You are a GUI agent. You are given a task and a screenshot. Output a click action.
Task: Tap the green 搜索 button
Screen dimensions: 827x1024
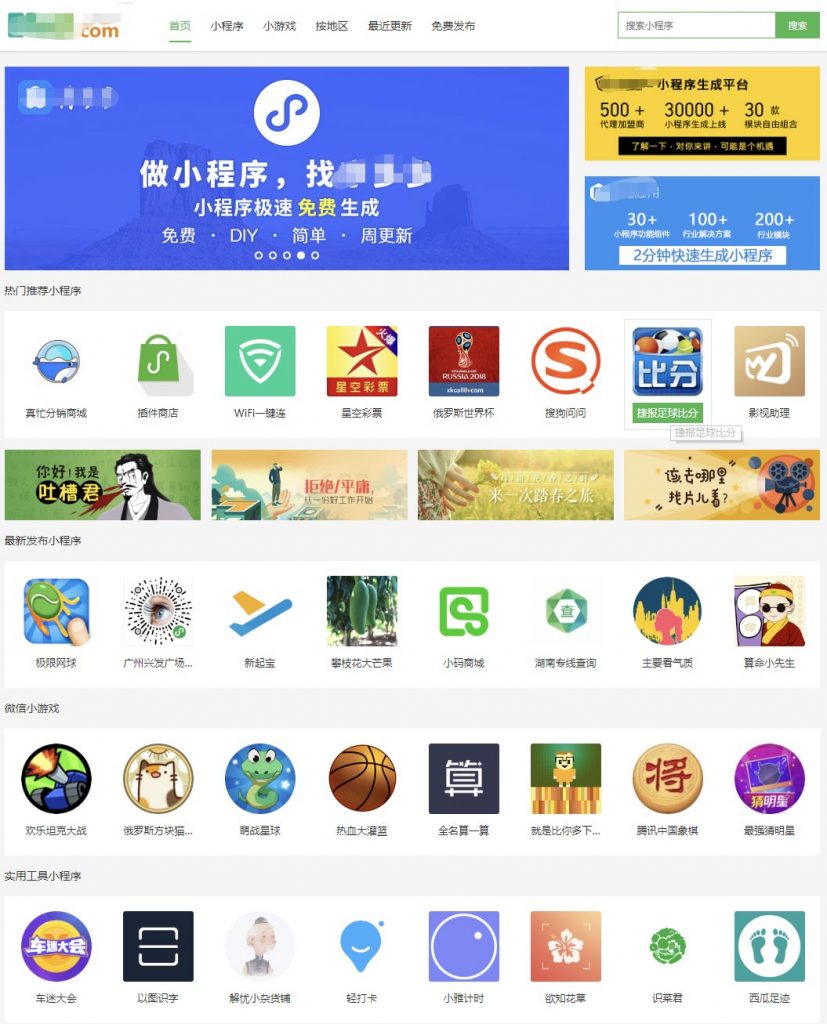coord(797,26)
